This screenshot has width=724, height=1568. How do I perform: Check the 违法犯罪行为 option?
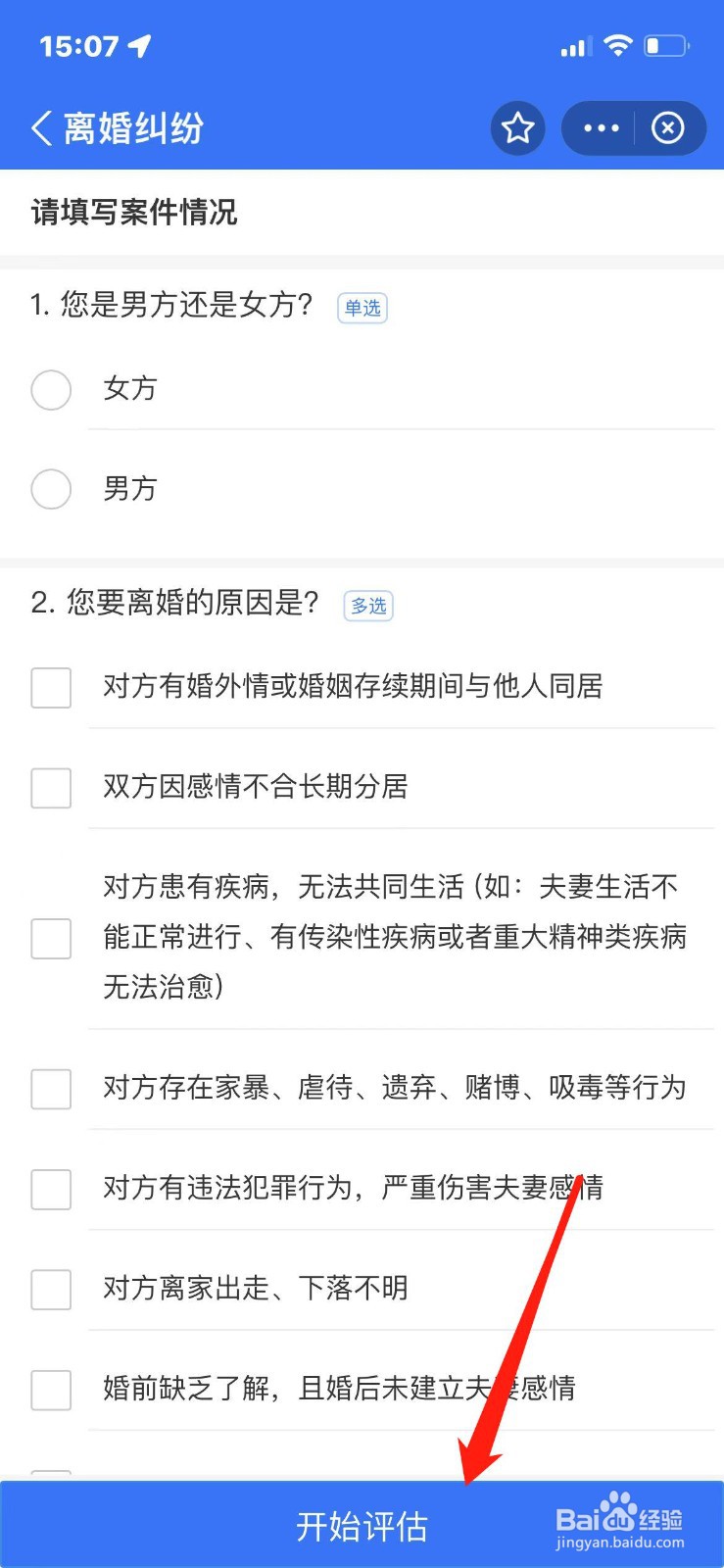[50, 1190]
